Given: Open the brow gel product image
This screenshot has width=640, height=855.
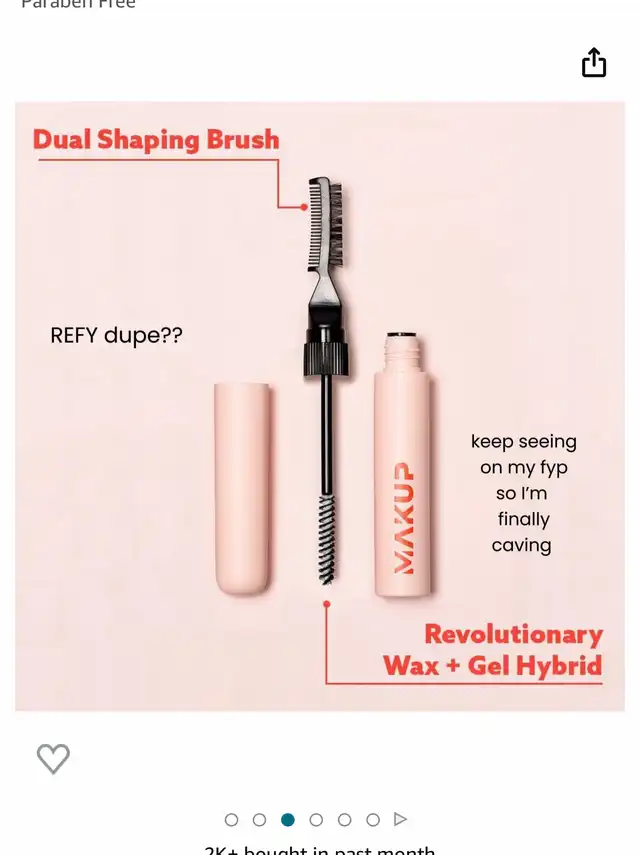Looking at the screenshot, I should tap(320, 405).
